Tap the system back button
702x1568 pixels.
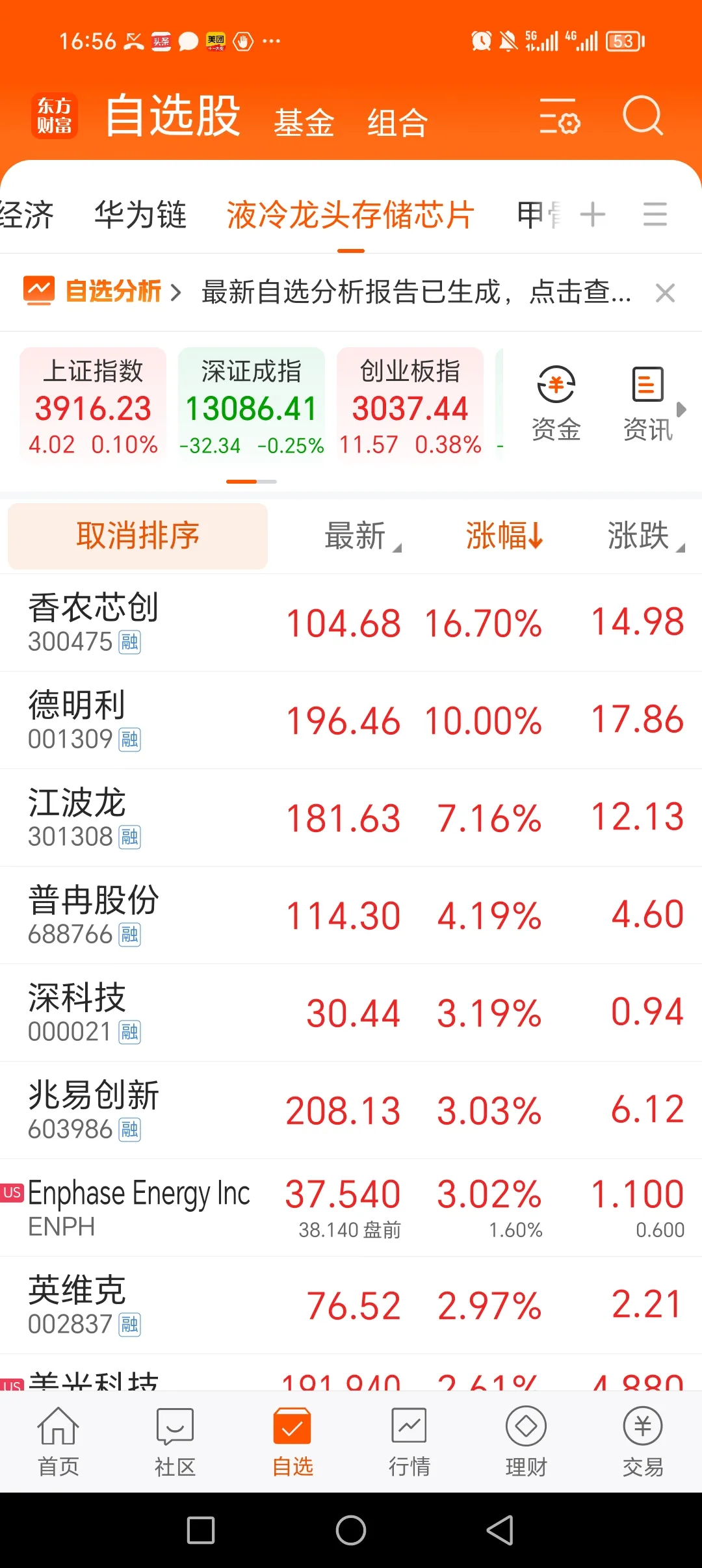[x=500, y=1530]
